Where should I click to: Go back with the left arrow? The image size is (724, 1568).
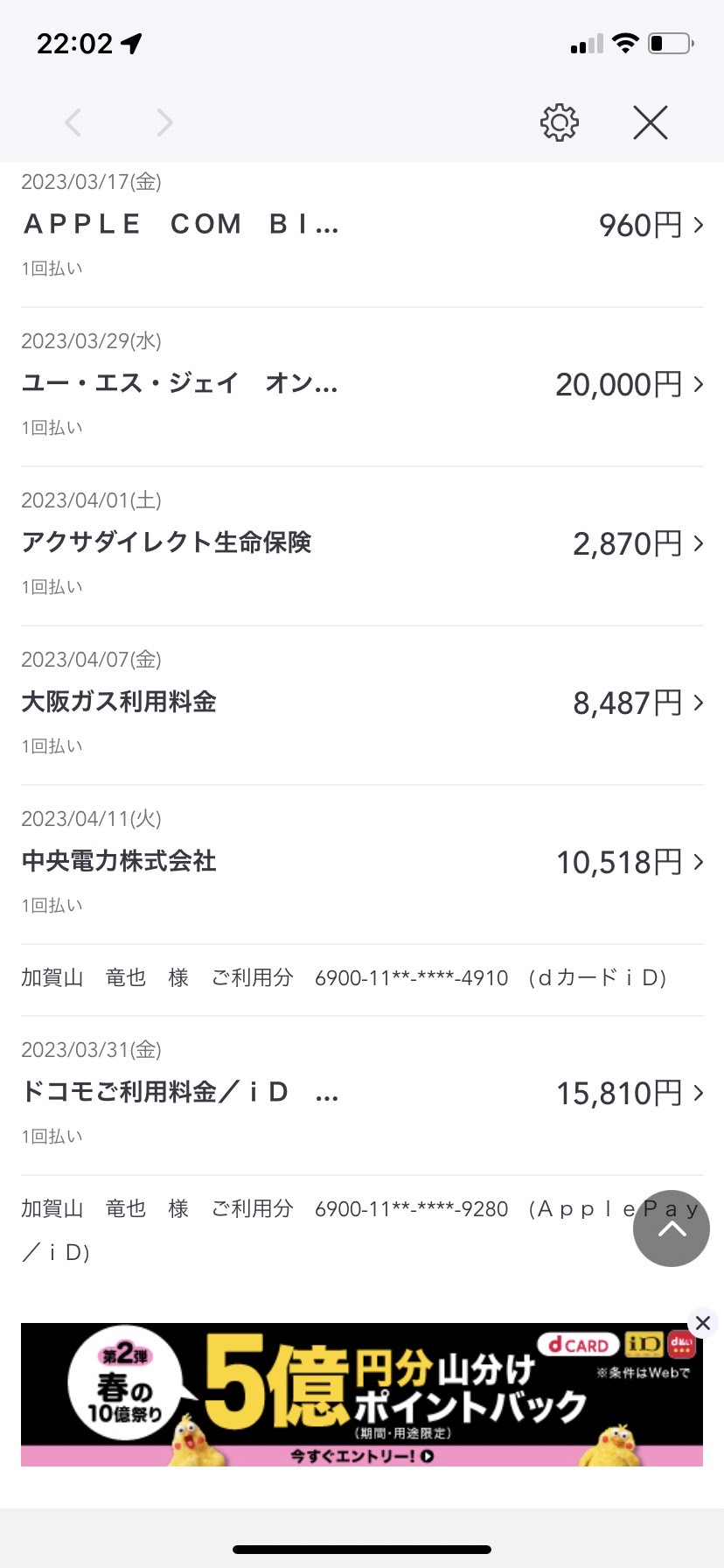pos(73,122)
